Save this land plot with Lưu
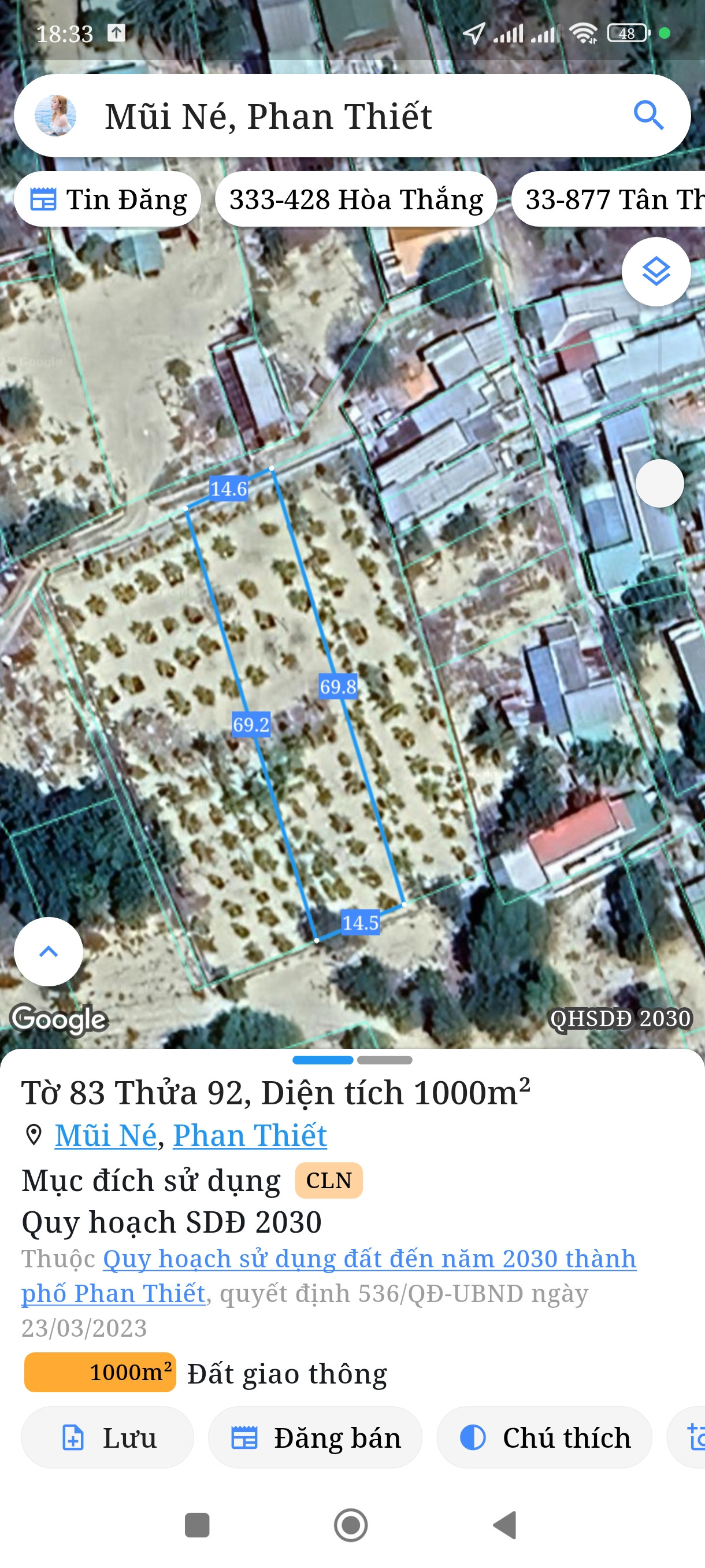The height and width of the screenshot is (1568, 705). point(107,1438)
